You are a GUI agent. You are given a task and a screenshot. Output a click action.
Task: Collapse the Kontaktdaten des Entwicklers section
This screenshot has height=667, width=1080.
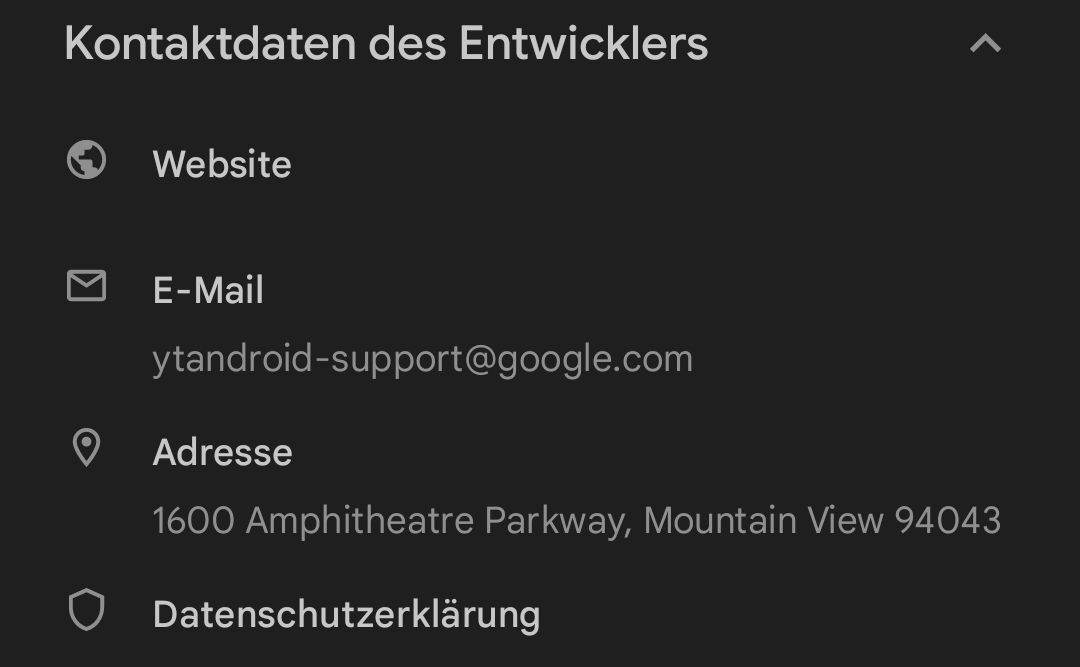985,44
